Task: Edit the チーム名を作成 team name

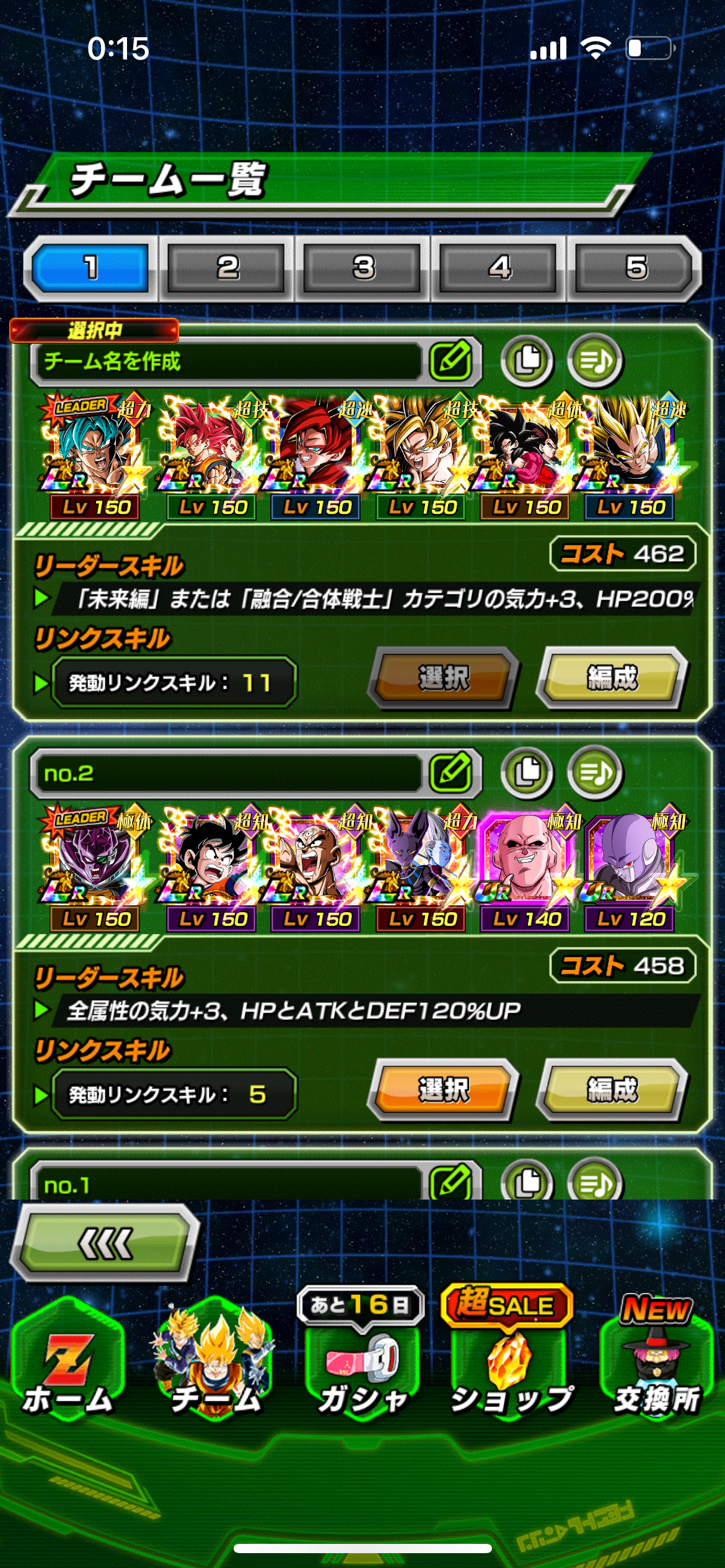Action: coord(451,360)
